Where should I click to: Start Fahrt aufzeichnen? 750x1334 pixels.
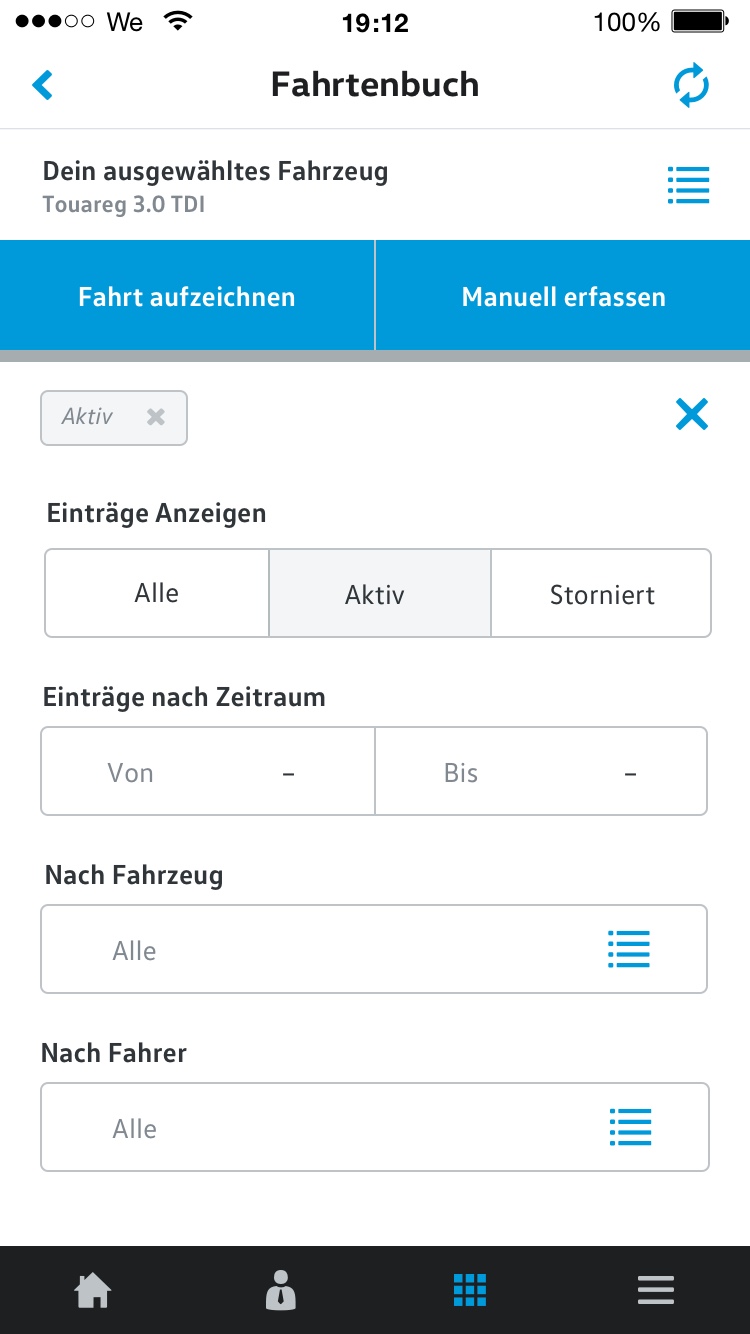click(x=187, y=296)
